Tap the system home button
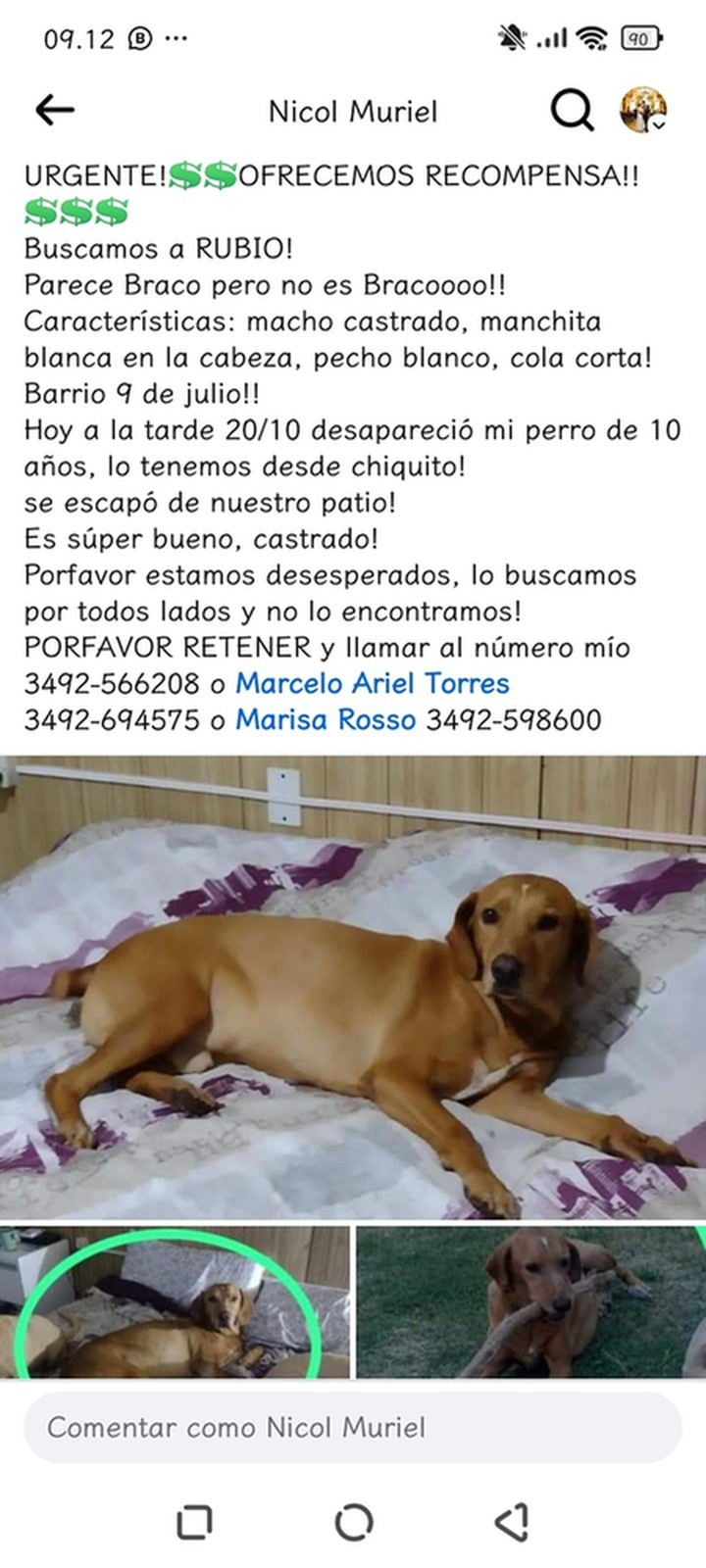This screenshot has width=706, height=1568. pyautogui.click(x=353, y=1522)
